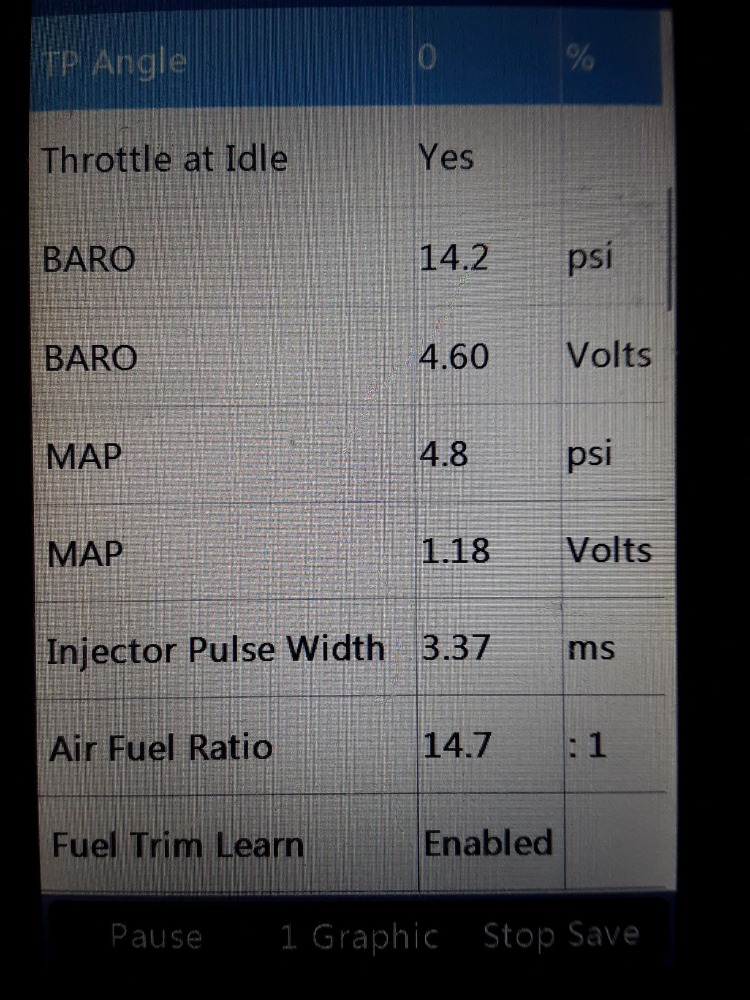The height and width of the screenshot is (1000, 750).
Task: Open the 1 Graphic view
Action: (359, 937)
